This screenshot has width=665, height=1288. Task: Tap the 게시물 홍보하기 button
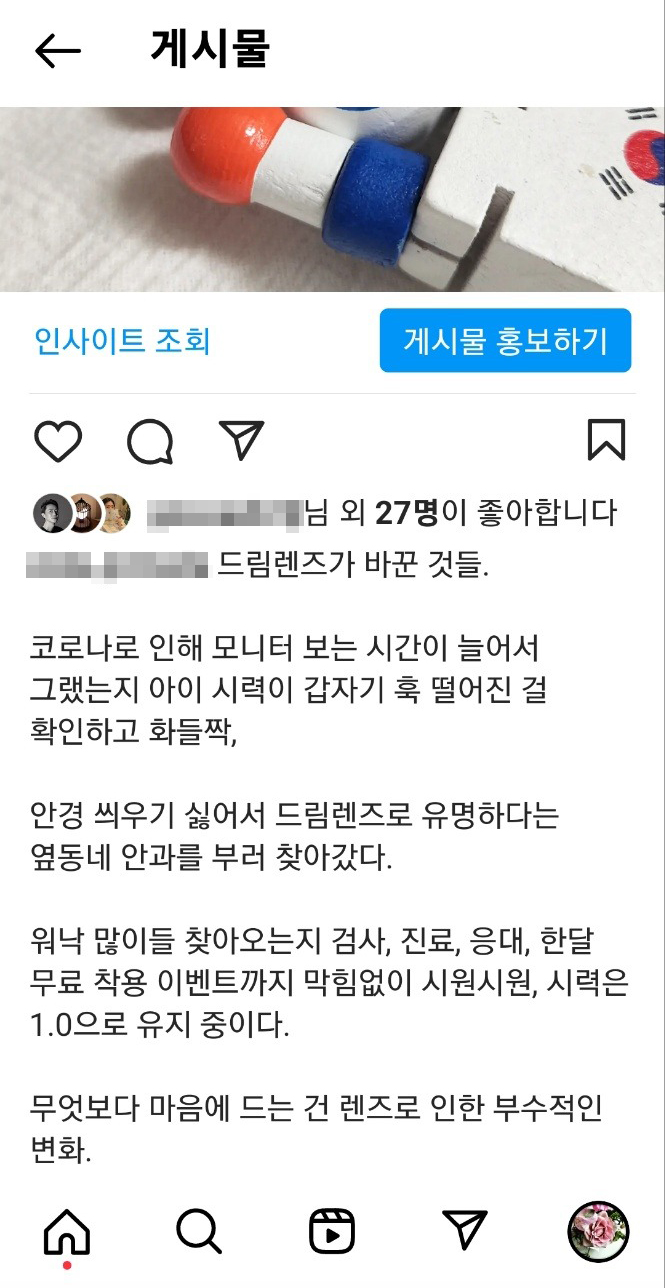pyautogui.click(x=505, y=341)
